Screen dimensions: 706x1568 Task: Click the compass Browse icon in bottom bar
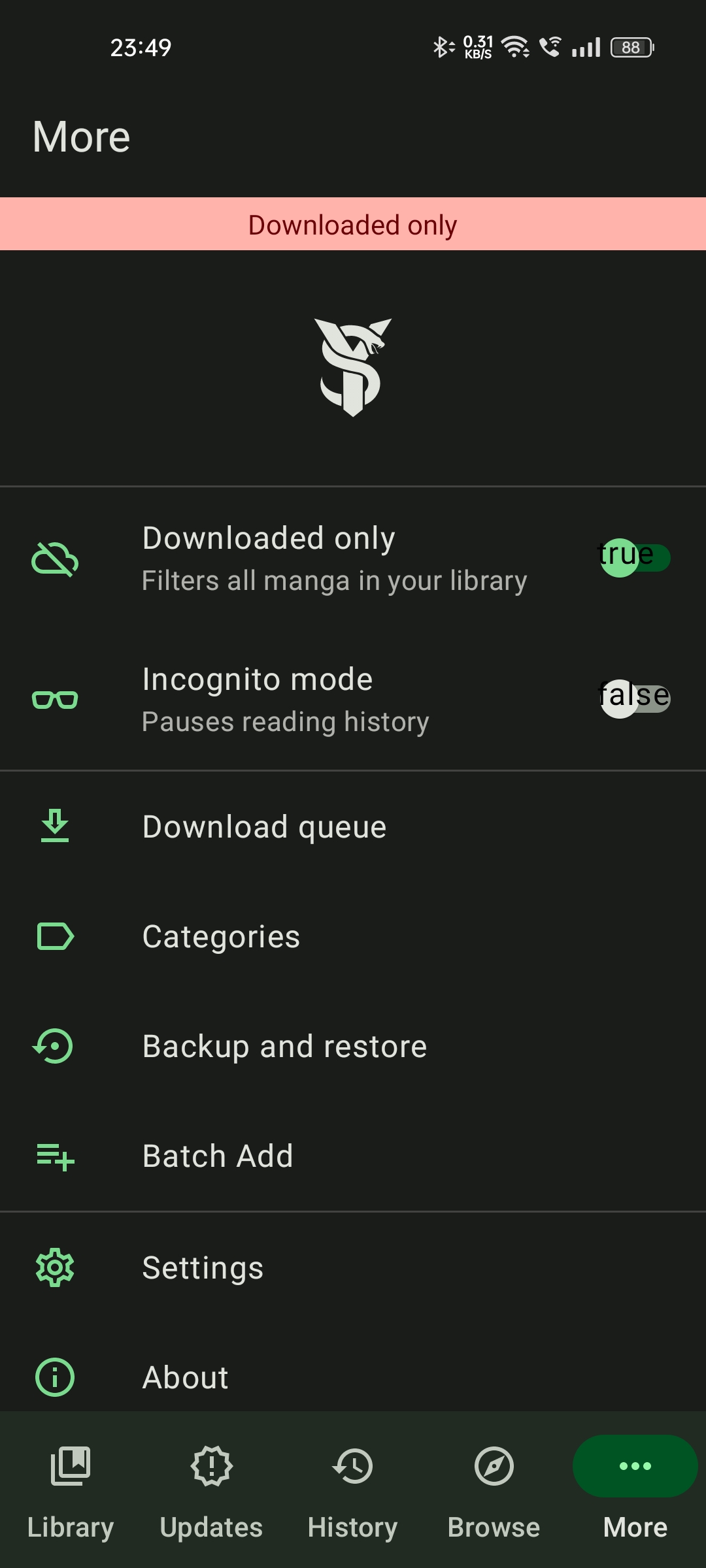click(x=494, y=1465)
